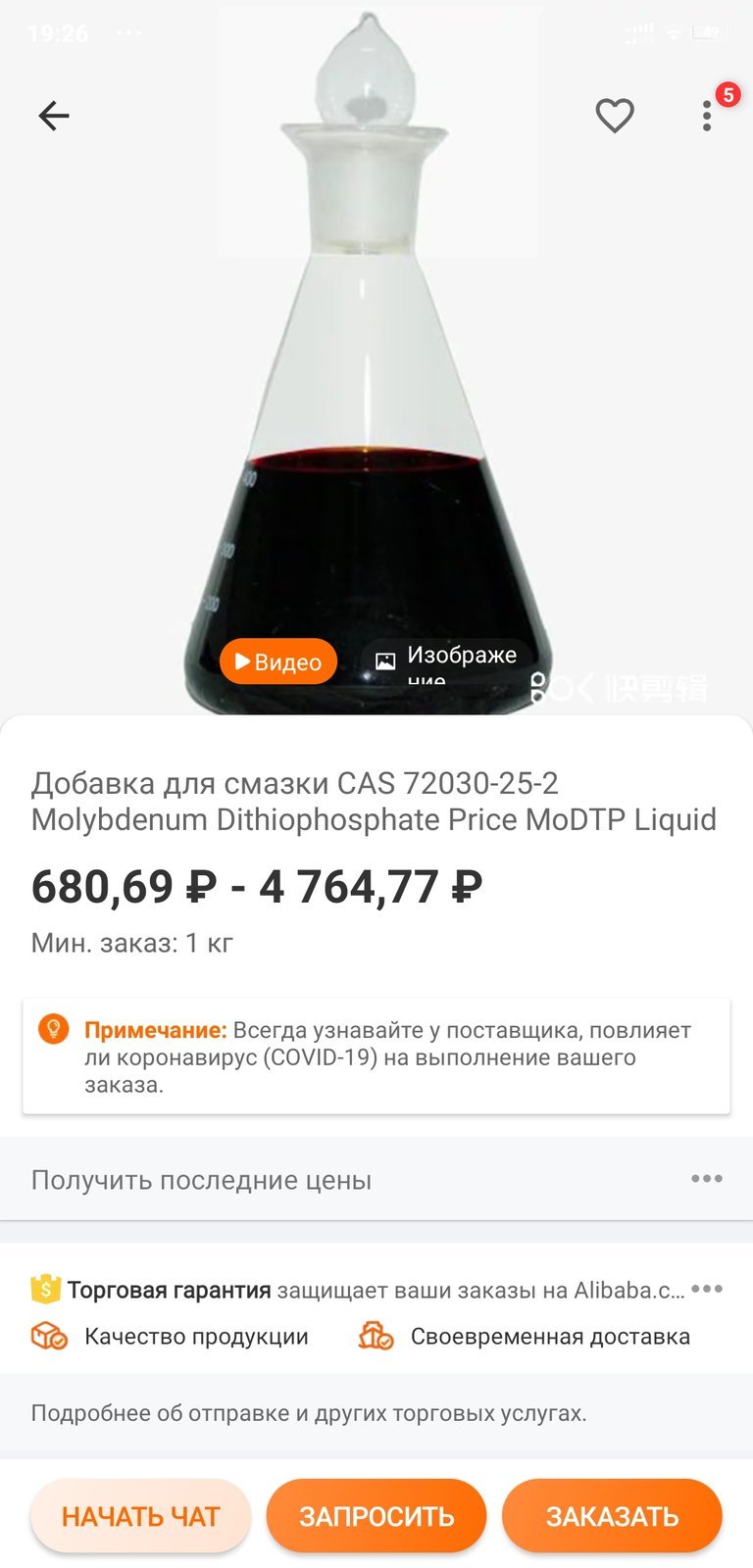Order with the ЗАКАЗАТЬ button

coord(612,1516)
